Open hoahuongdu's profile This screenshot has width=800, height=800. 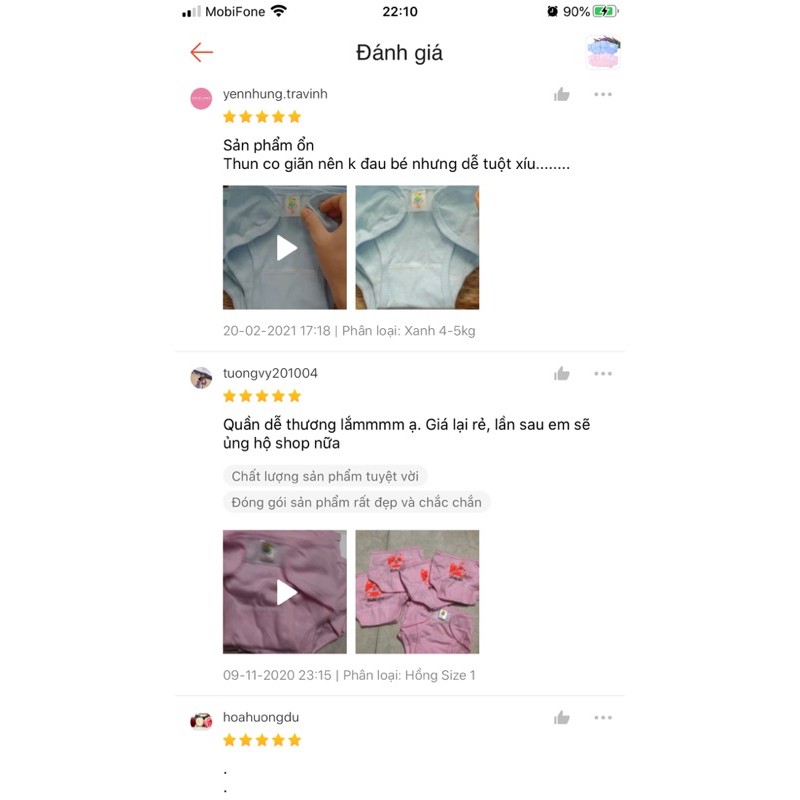click(x=201, y=721)
